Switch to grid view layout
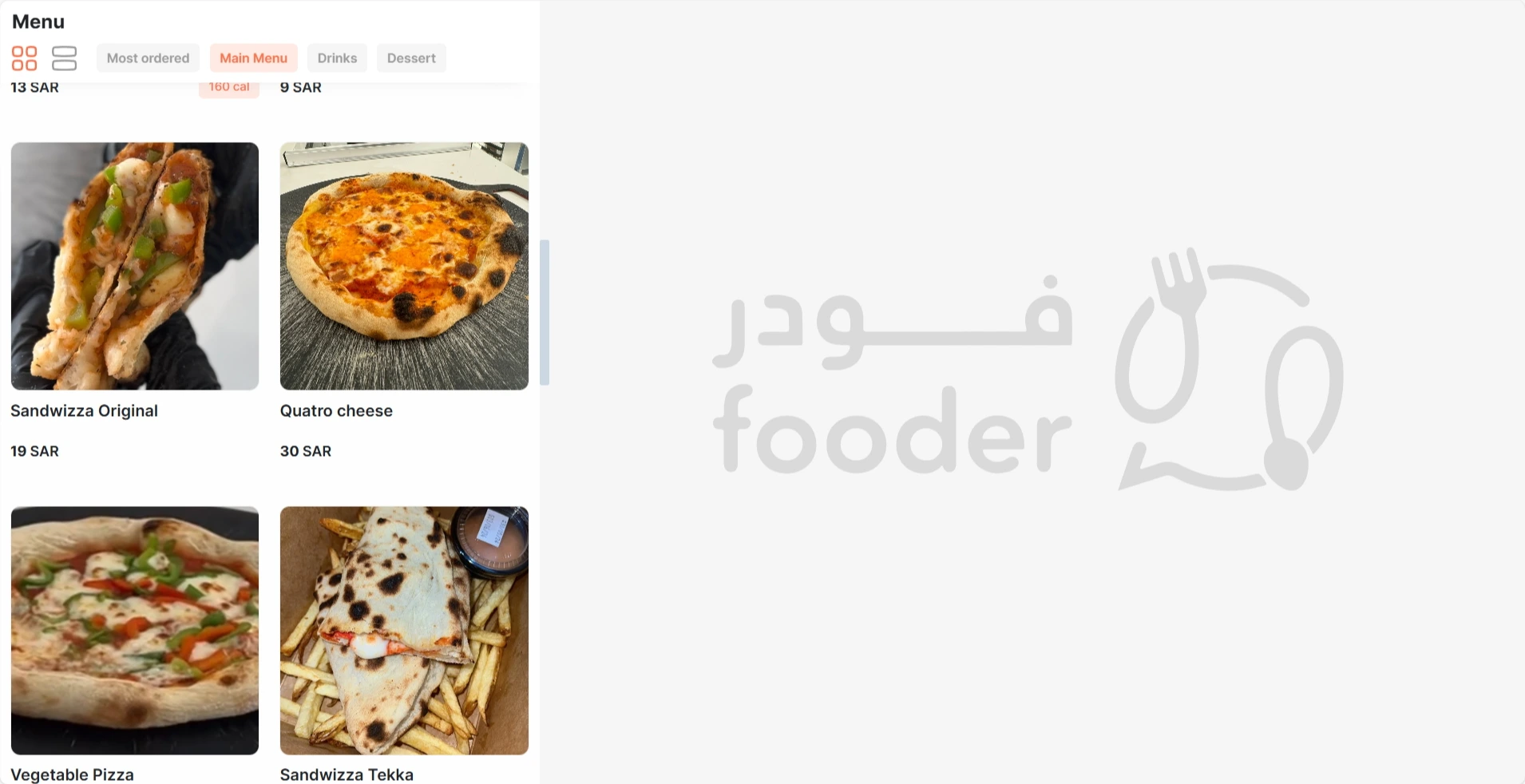 pos(24,58)
